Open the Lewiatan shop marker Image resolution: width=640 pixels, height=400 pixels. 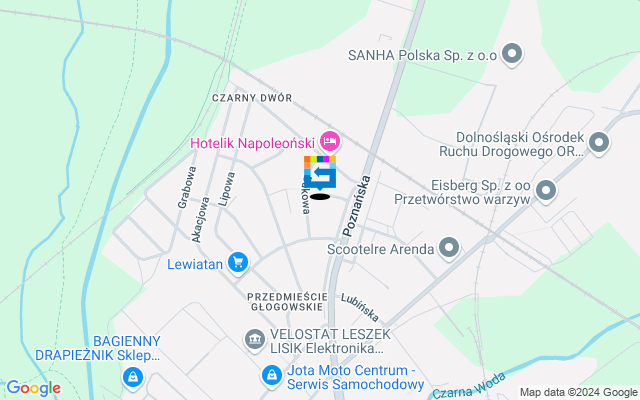(237, 263)
